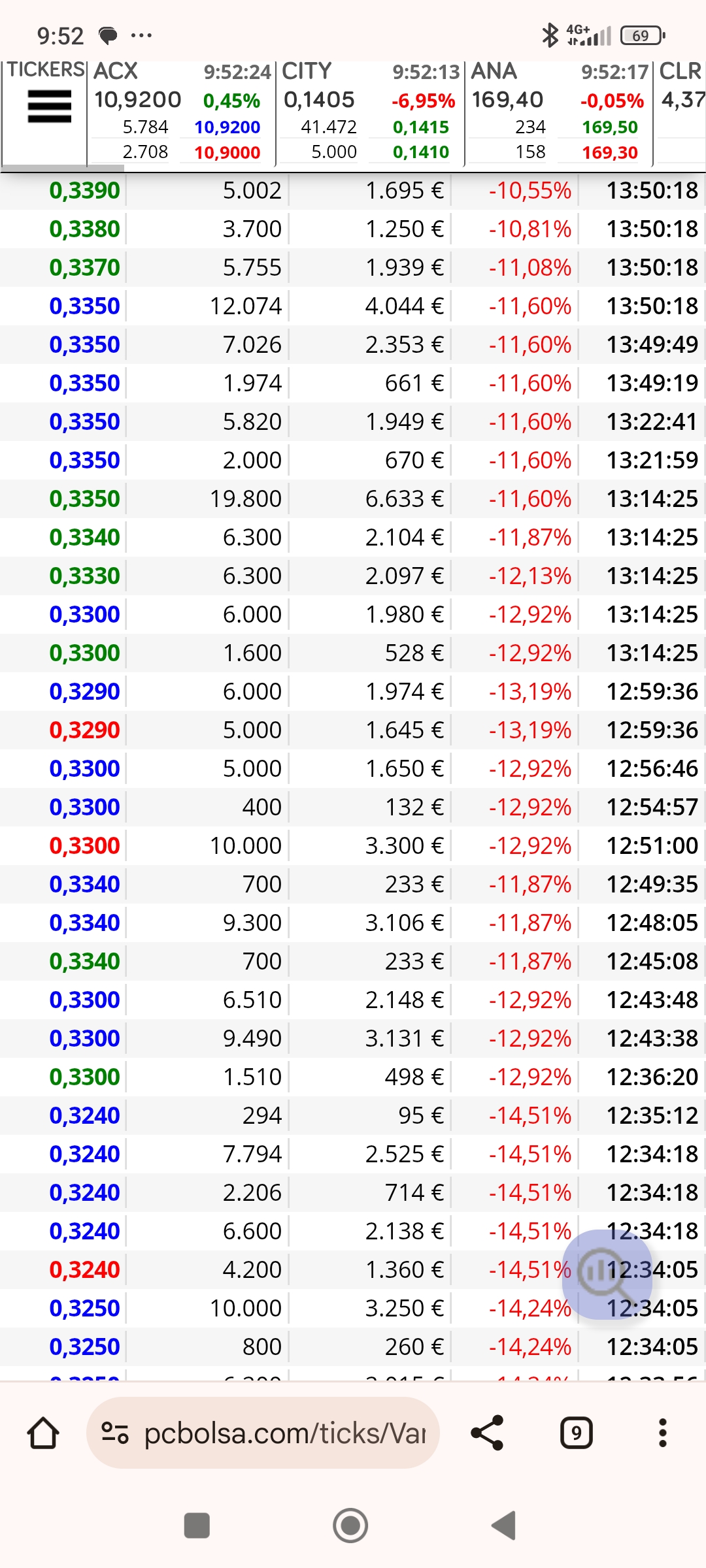Open the browser overflow menu

[663, 1433]
